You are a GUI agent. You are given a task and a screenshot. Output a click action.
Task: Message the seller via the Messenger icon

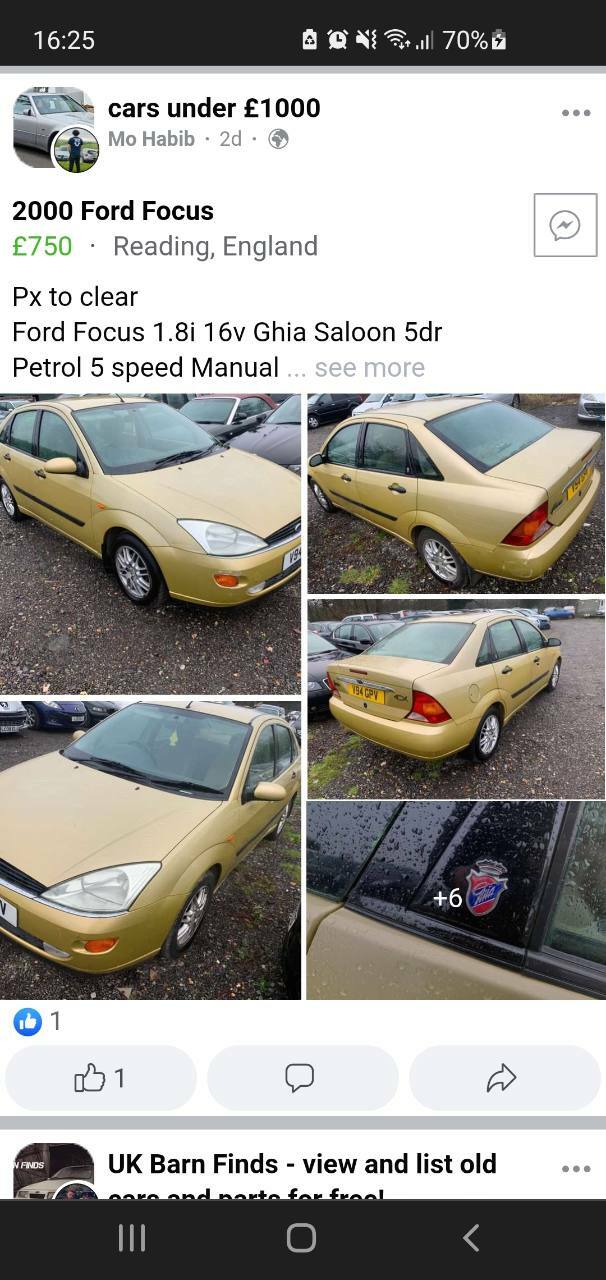(565, 225)
